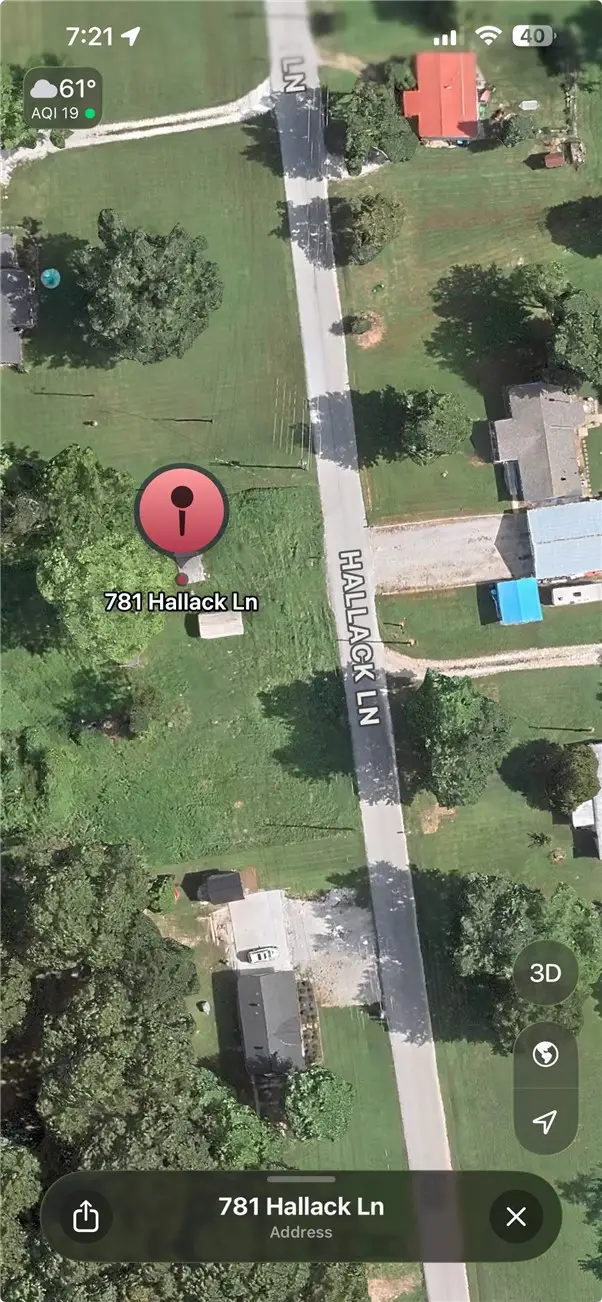Open the map mode globe button

pos(545,1055)
